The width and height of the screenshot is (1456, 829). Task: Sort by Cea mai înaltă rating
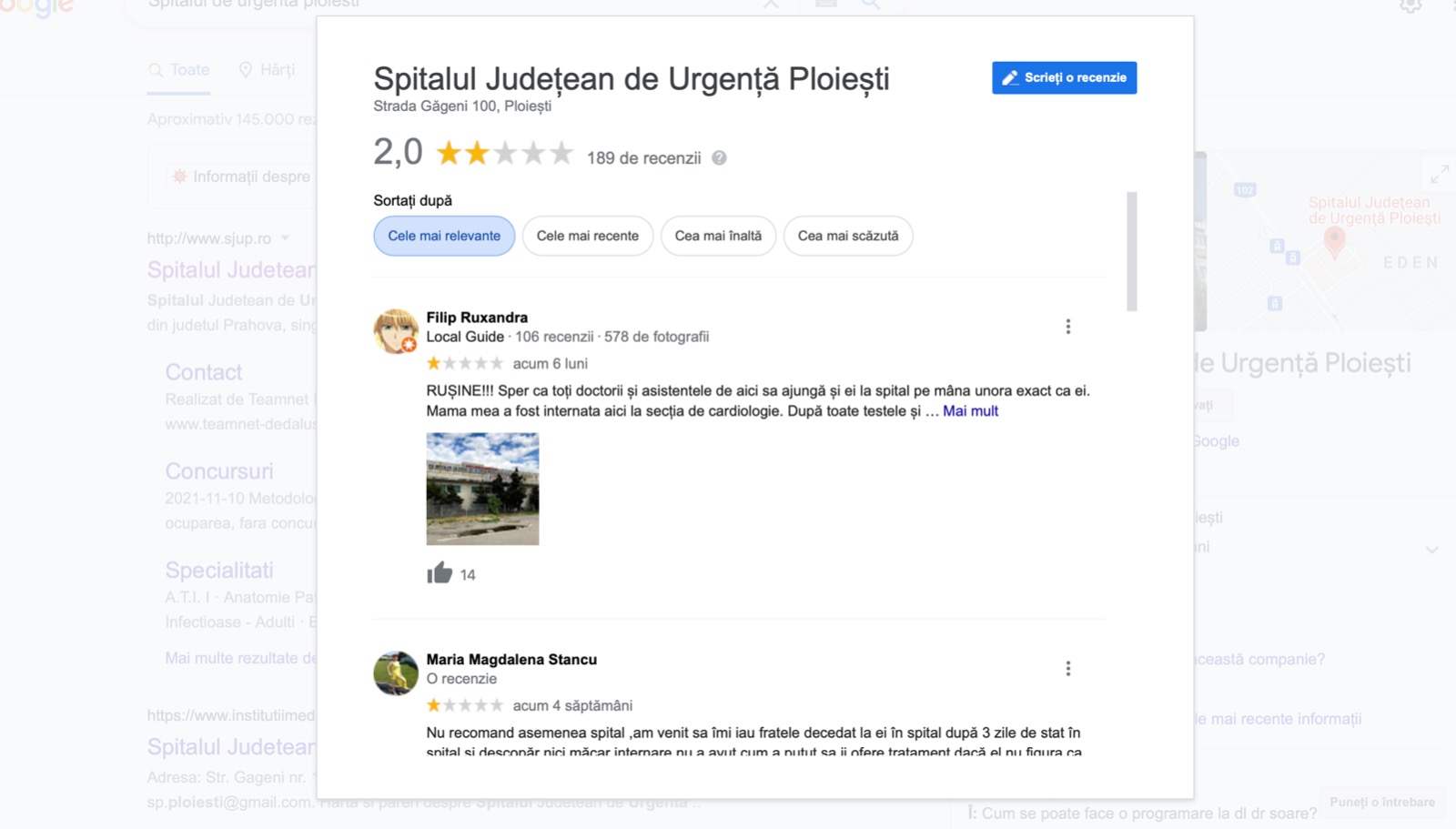click(x=718, y=236)
